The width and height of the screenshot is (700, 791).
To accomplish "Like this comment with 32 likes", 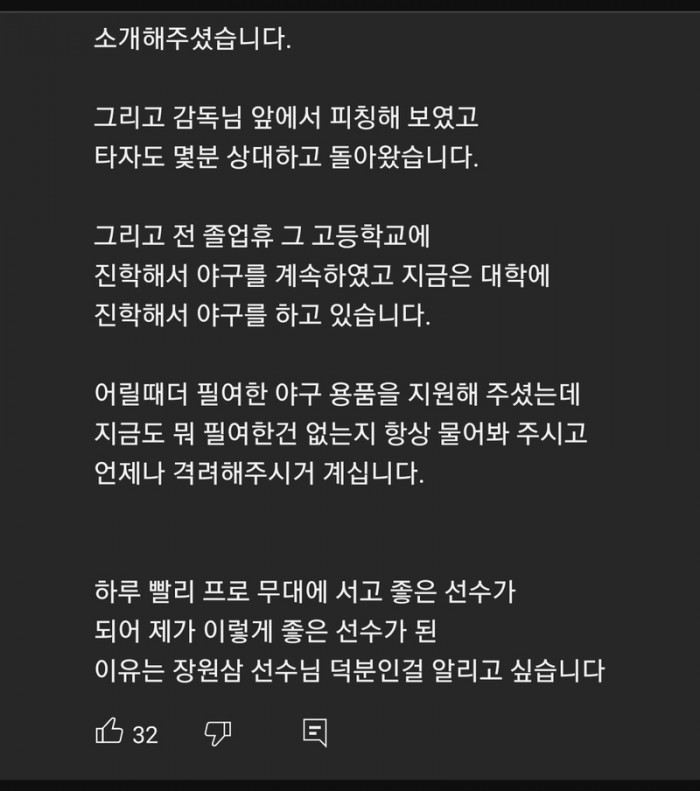I will click(109, 733).
